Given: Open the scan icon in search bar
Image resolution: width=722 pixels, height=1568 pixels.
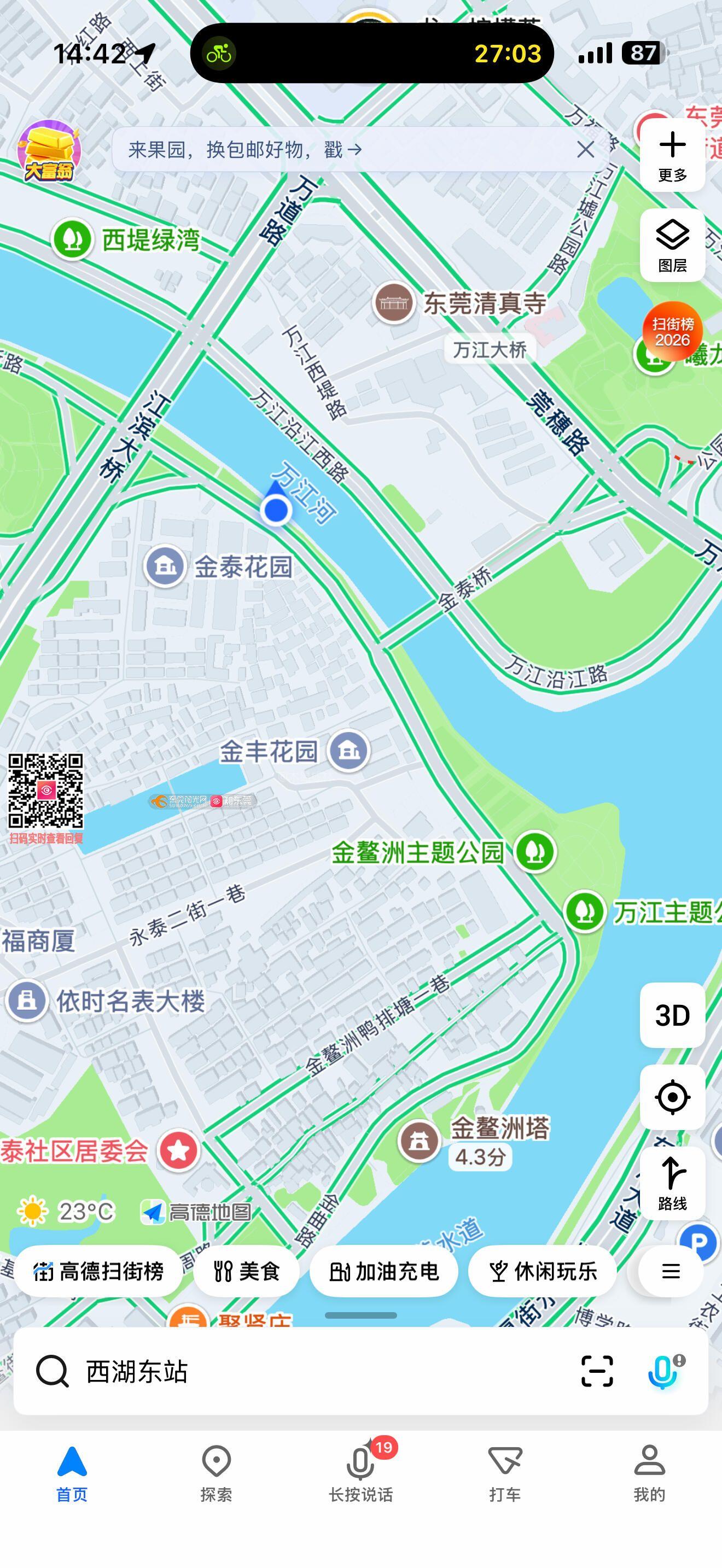Looking at the screenshot, I should (x=597, y=1371).
